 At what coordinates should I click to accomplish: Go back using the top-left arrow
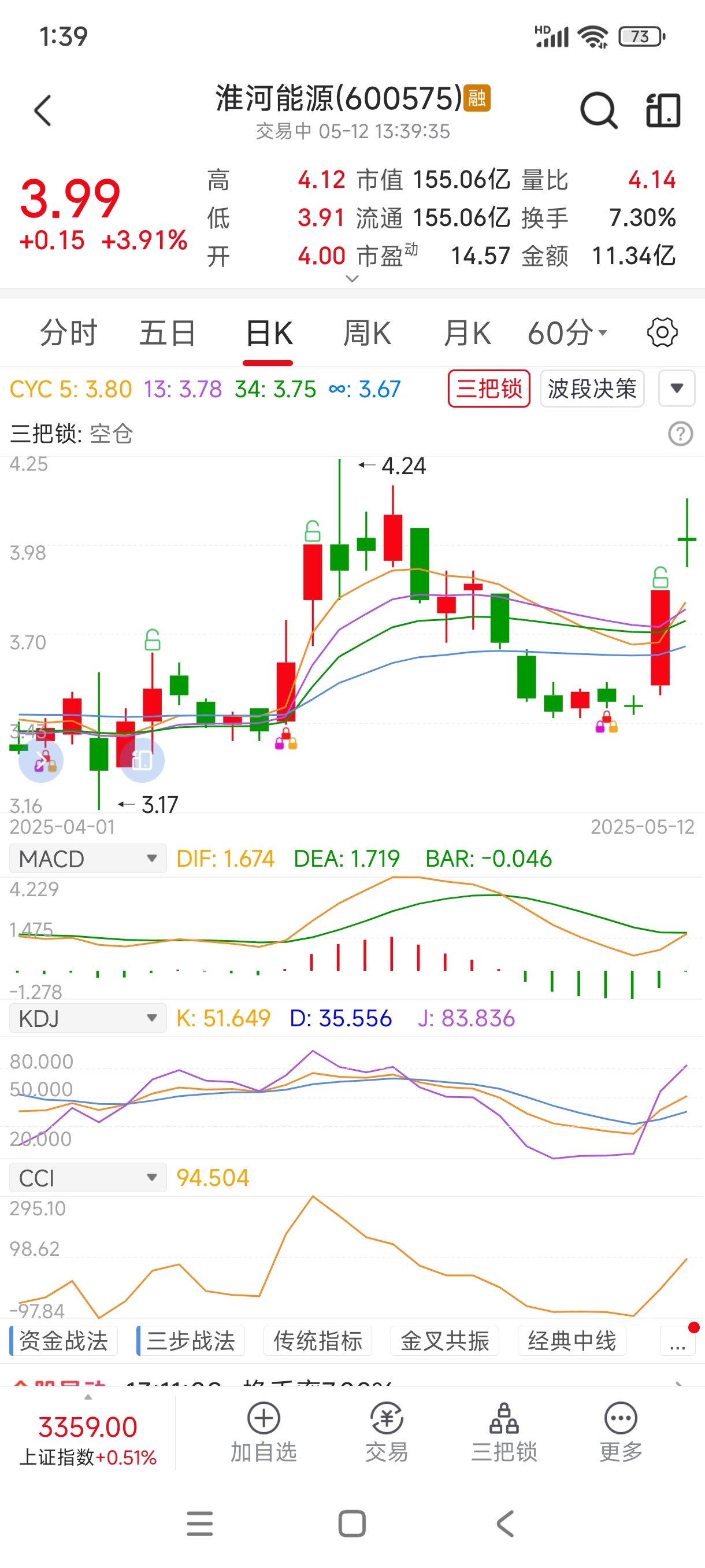43,111
